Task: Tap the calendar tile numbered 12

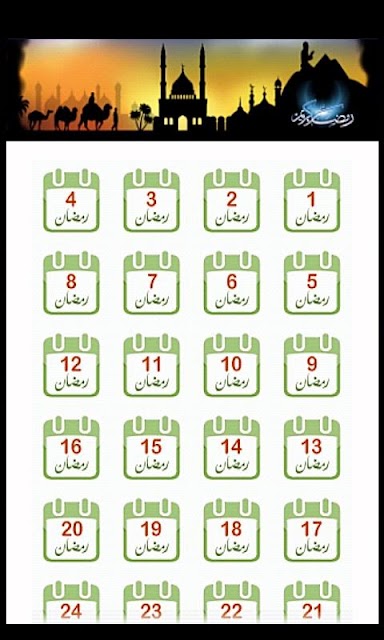Action: [71, 365]
